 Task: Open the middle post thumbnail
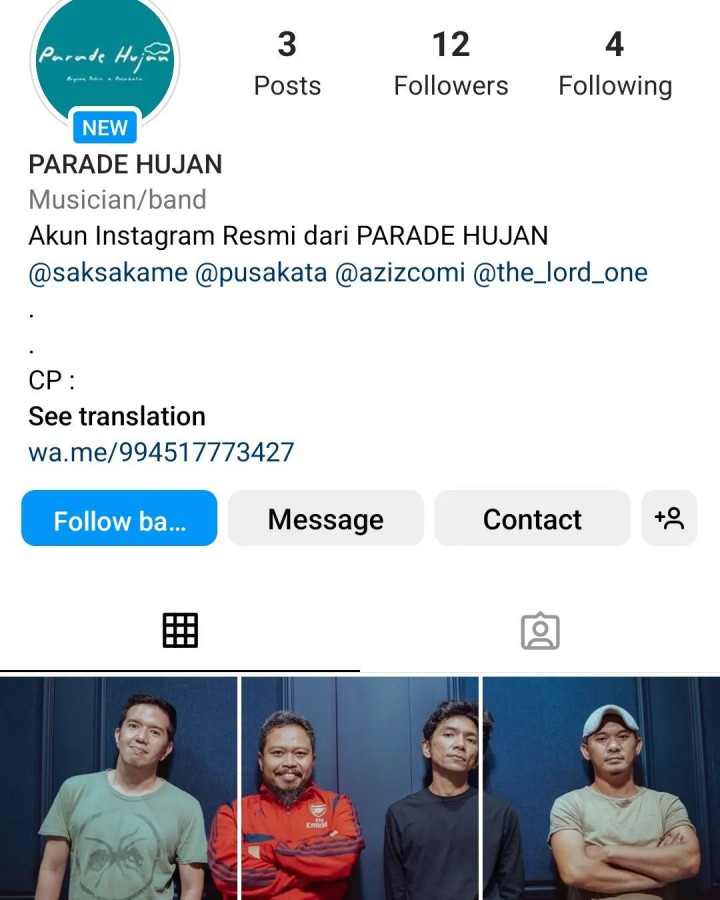click(x=360, y=790)
